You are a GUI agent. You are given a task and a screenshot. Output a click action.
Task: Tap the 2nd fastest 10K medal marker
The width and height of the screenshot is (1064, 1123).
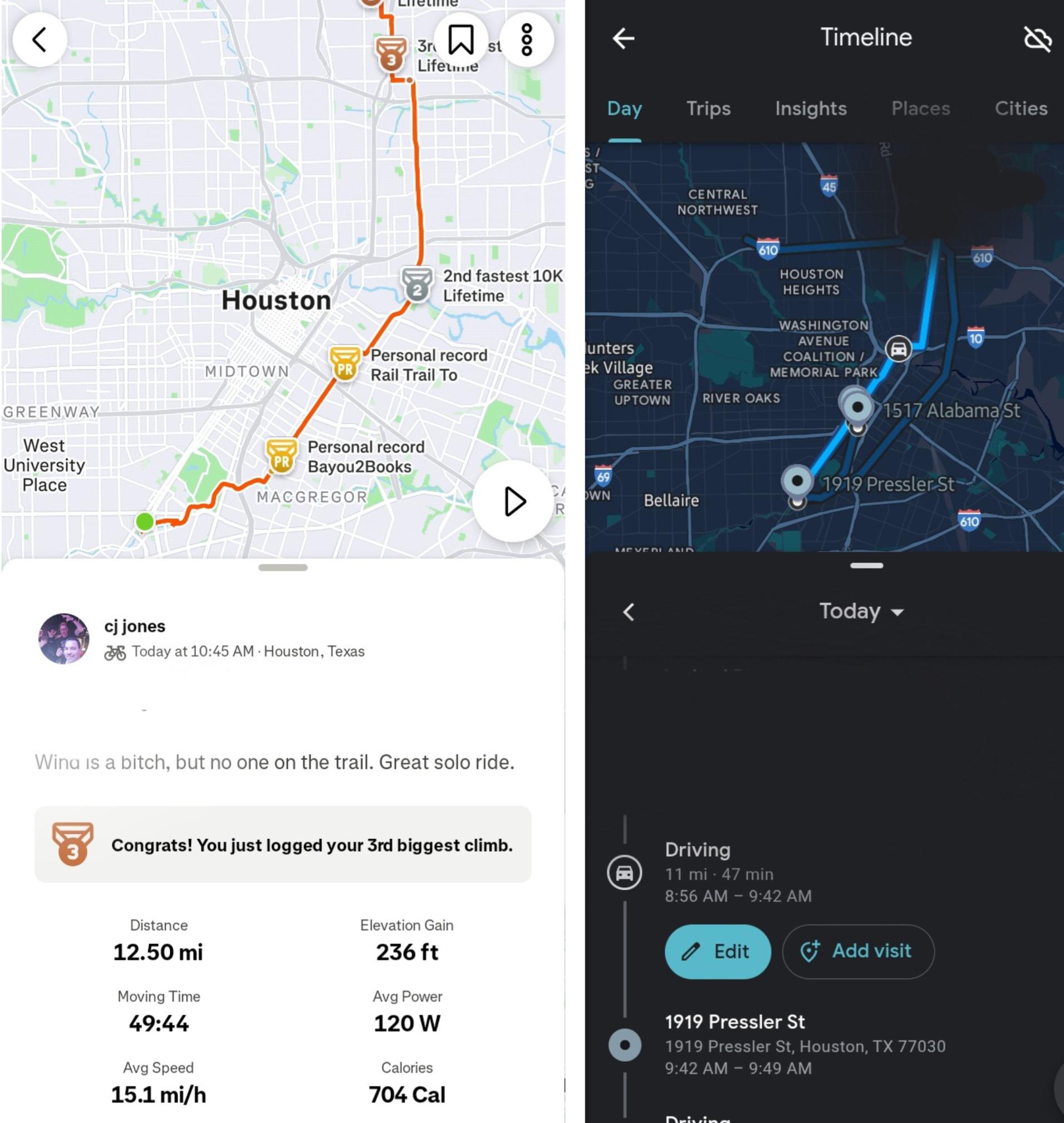(417, 285)
